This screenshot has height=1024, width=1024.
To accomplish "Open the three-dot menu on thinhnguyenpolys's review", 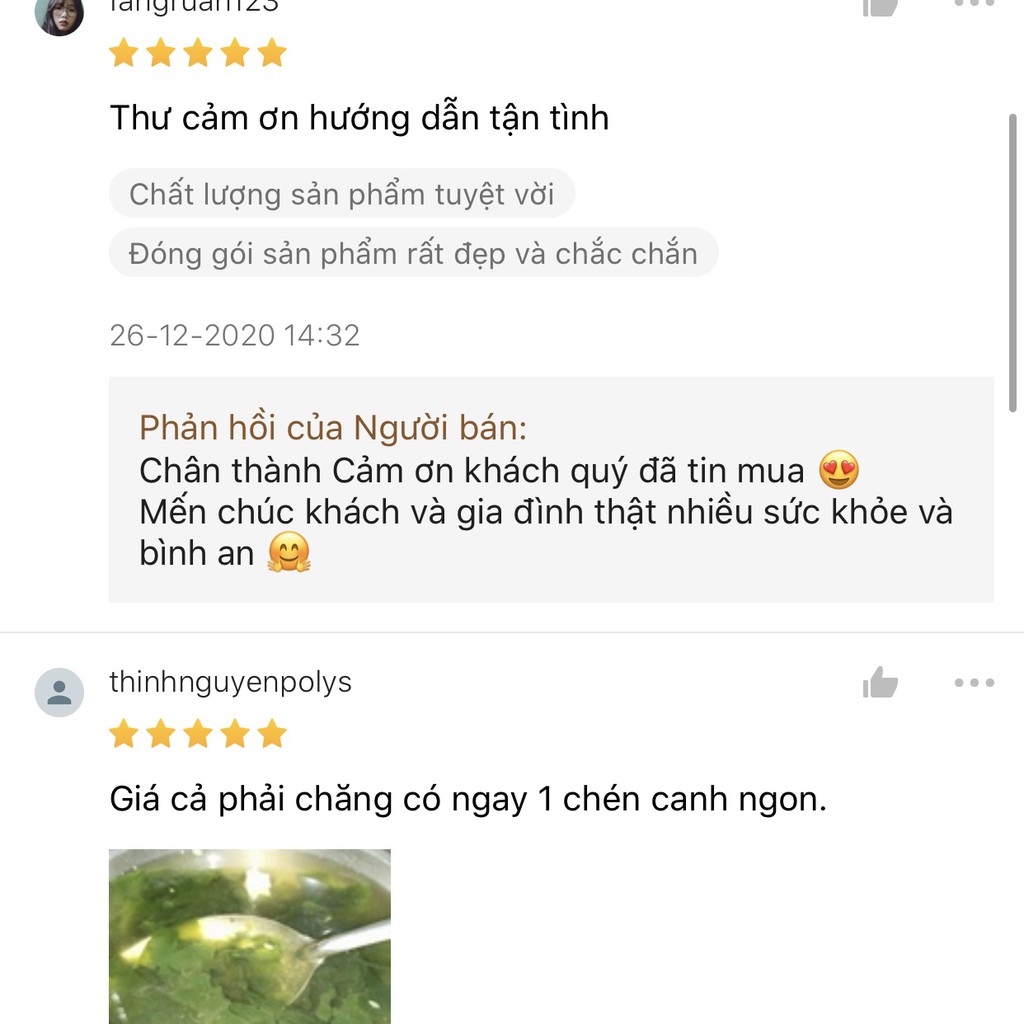I will 973,683.
